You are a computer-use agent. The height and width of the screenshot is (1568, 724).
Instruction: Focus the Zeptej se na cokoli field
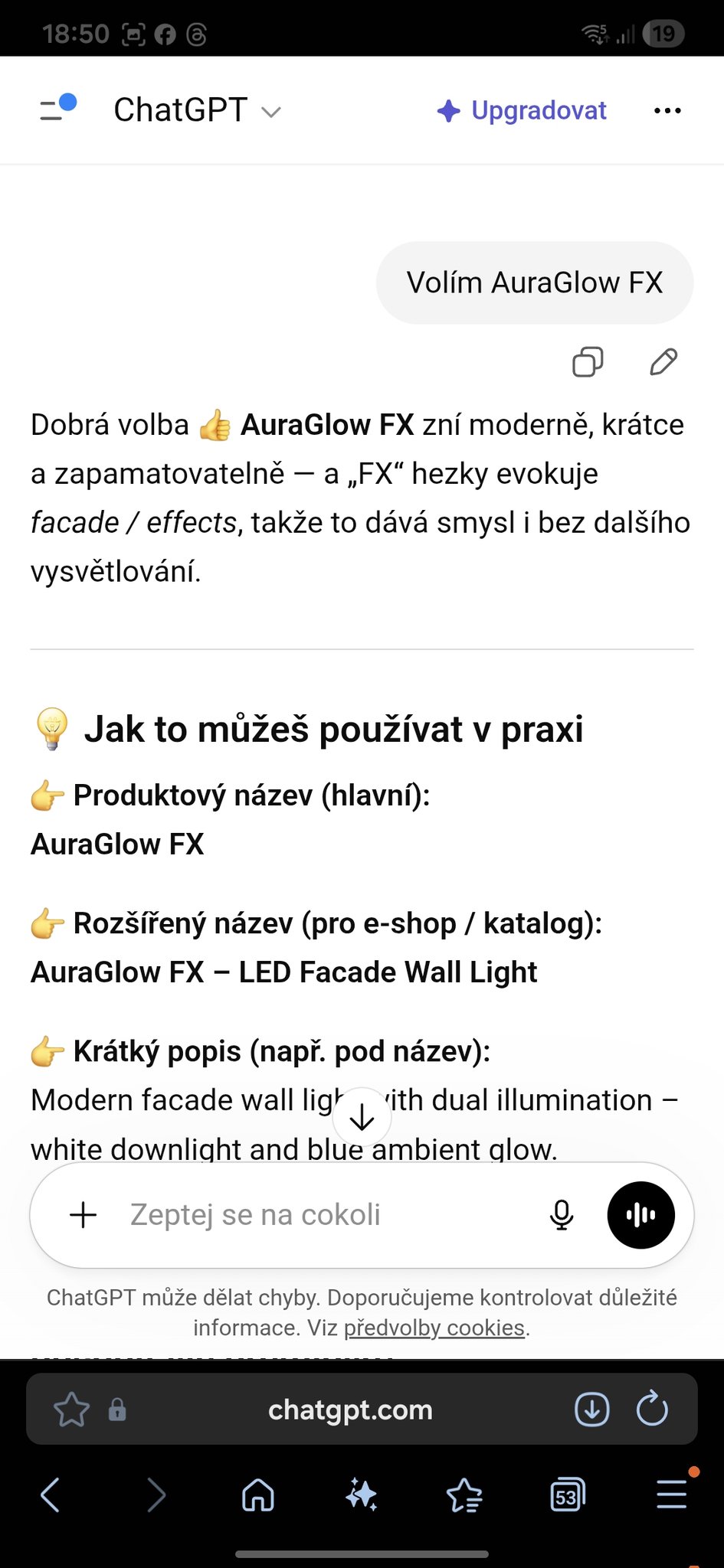click(x=322, y=1214)
